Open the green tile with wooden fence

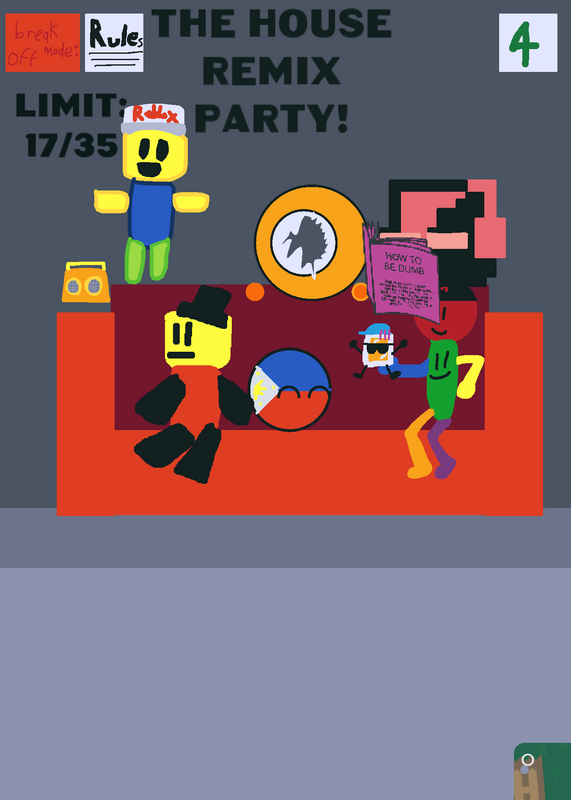[x=542, y=771]
